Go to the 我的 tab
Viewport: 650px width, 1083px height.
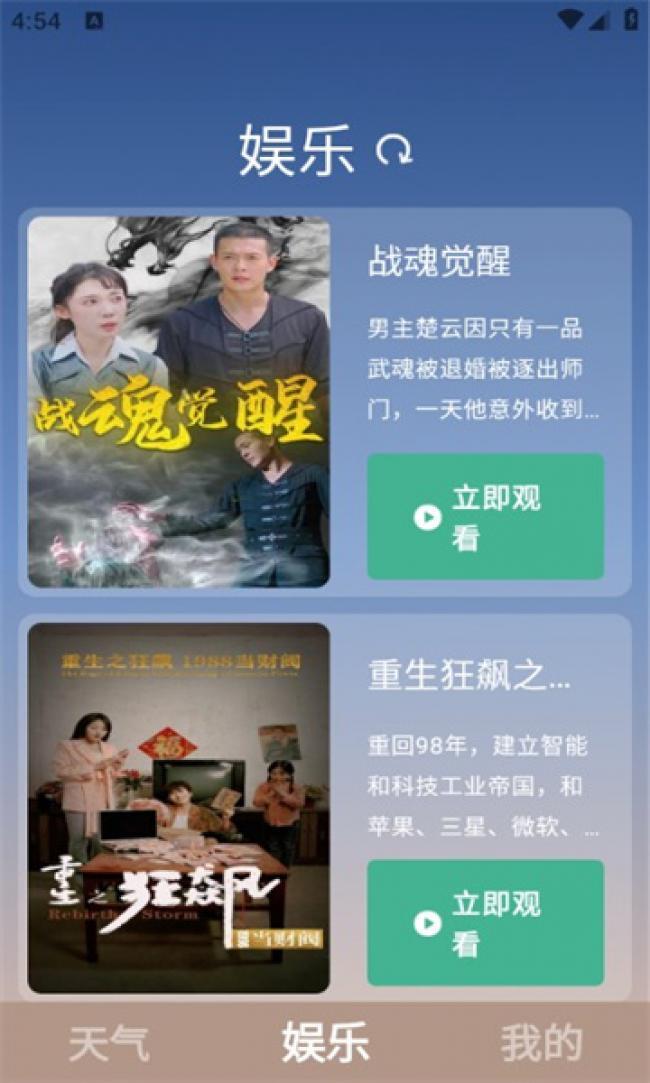pos(541,1043)
